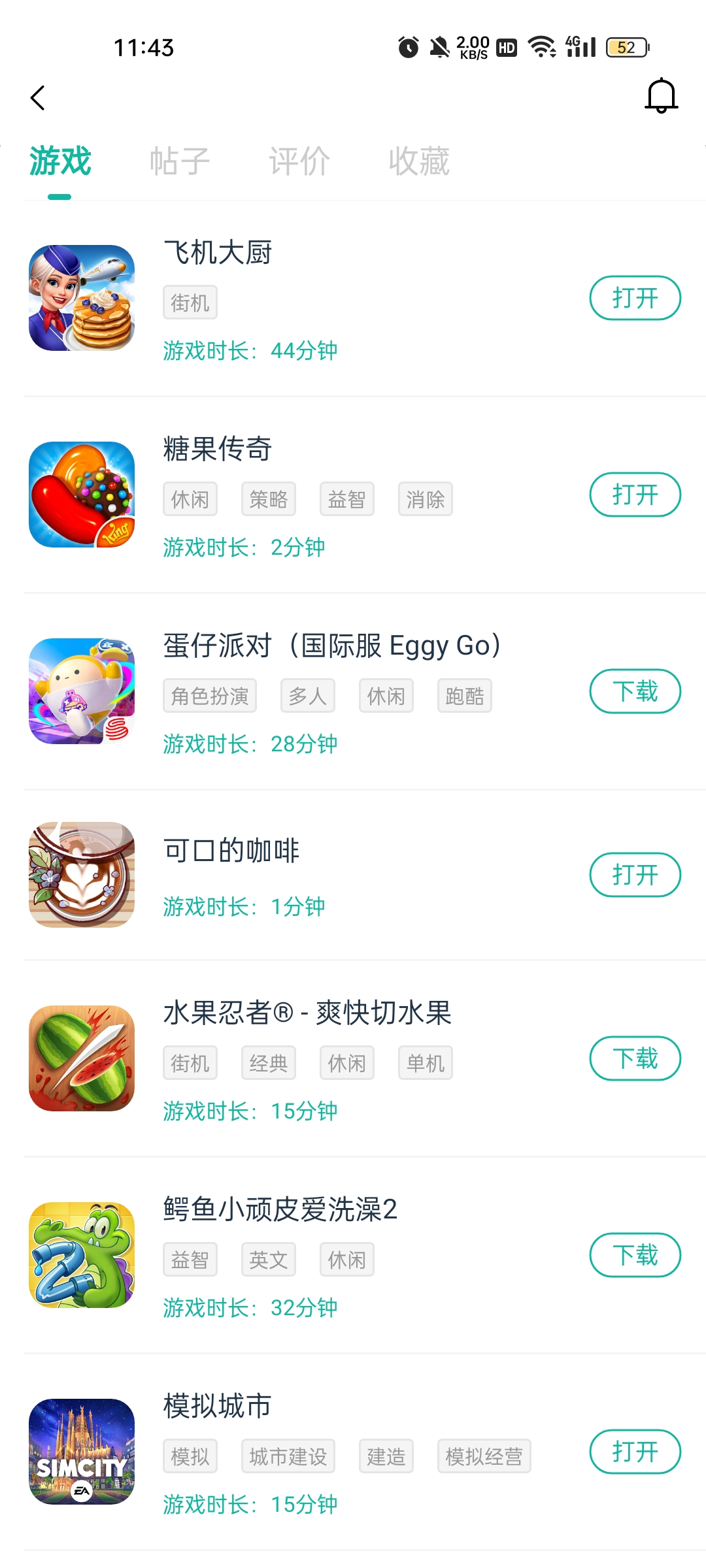Select the 水果忍者 game icon
Viewport: 706px width, 1568px height.
(x=82, y=1058)
